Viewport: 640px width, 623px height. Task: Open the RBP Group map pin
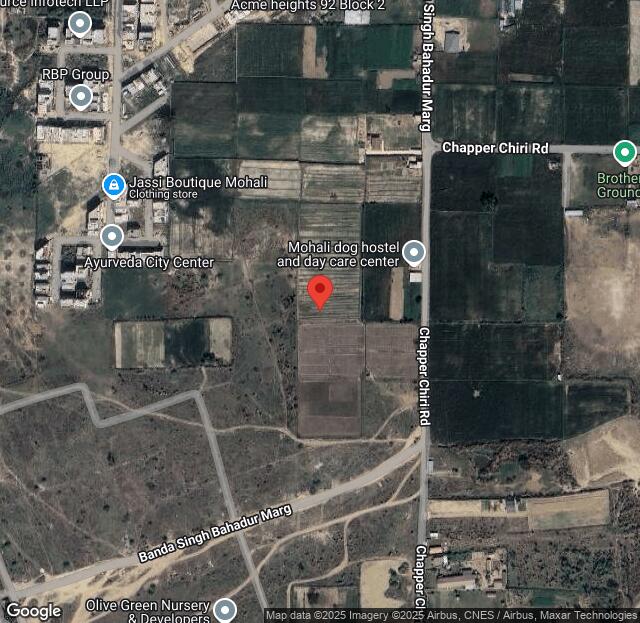click(x=80, y=97)
